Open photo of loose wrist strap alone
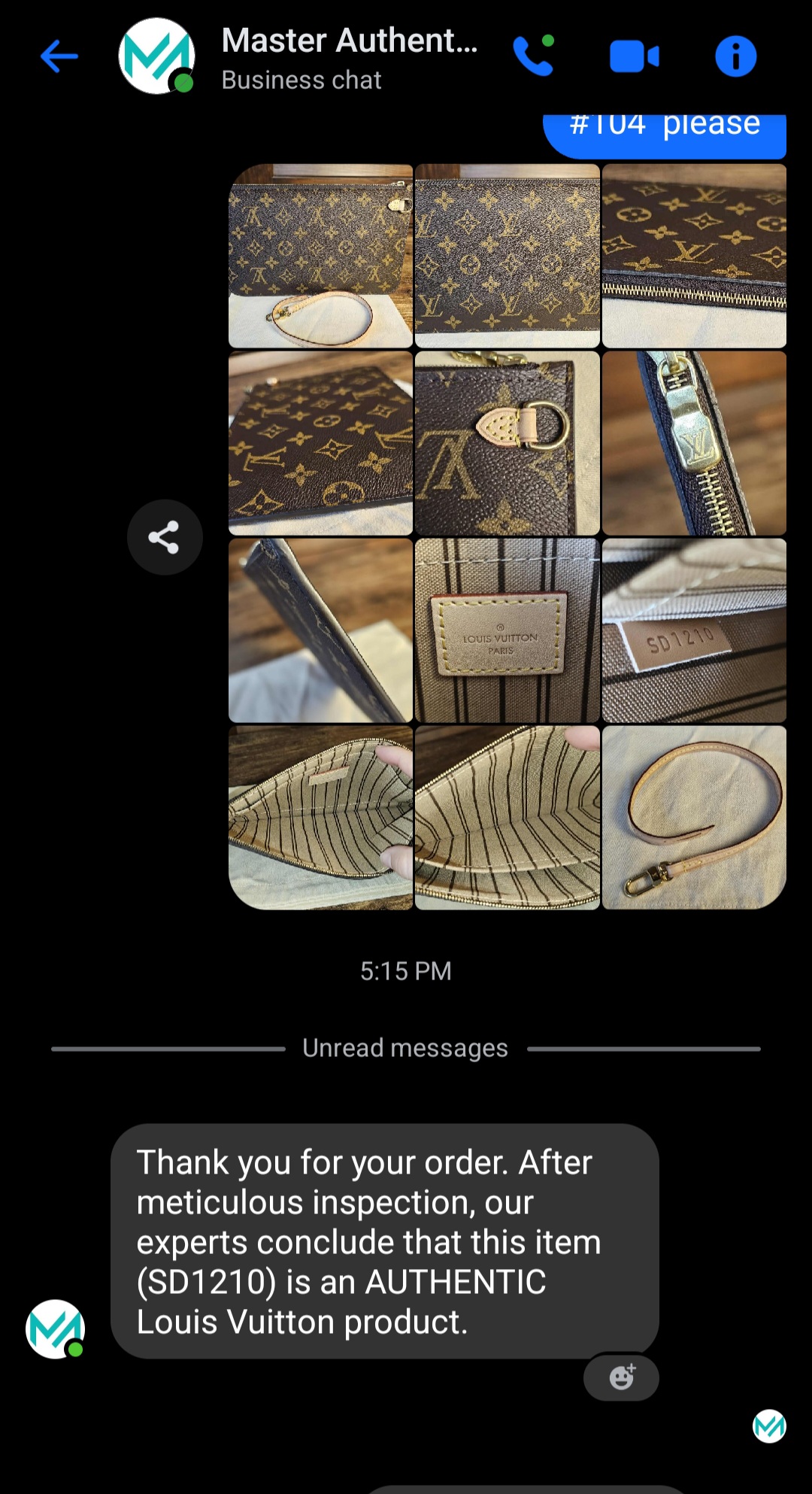The width and height of the screenshot is (812, 1494). (x=694, y=818)
